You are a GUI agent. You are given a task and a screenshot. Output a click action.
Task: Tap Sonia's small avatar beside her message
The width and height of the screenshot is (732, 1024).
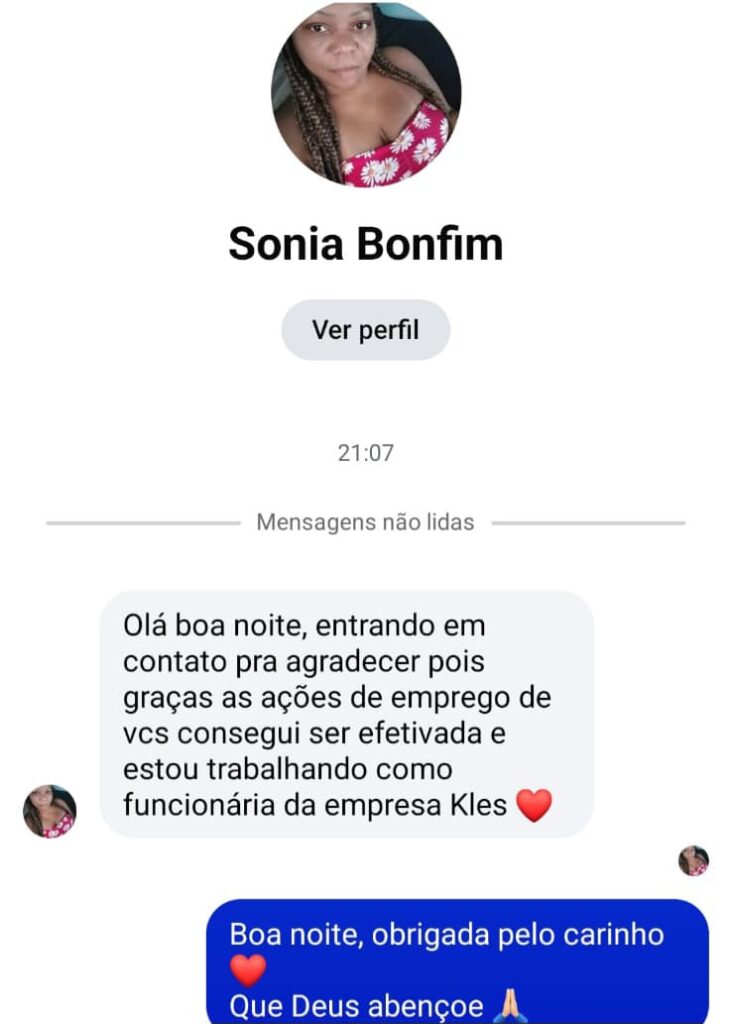click(x=50, y=810)
